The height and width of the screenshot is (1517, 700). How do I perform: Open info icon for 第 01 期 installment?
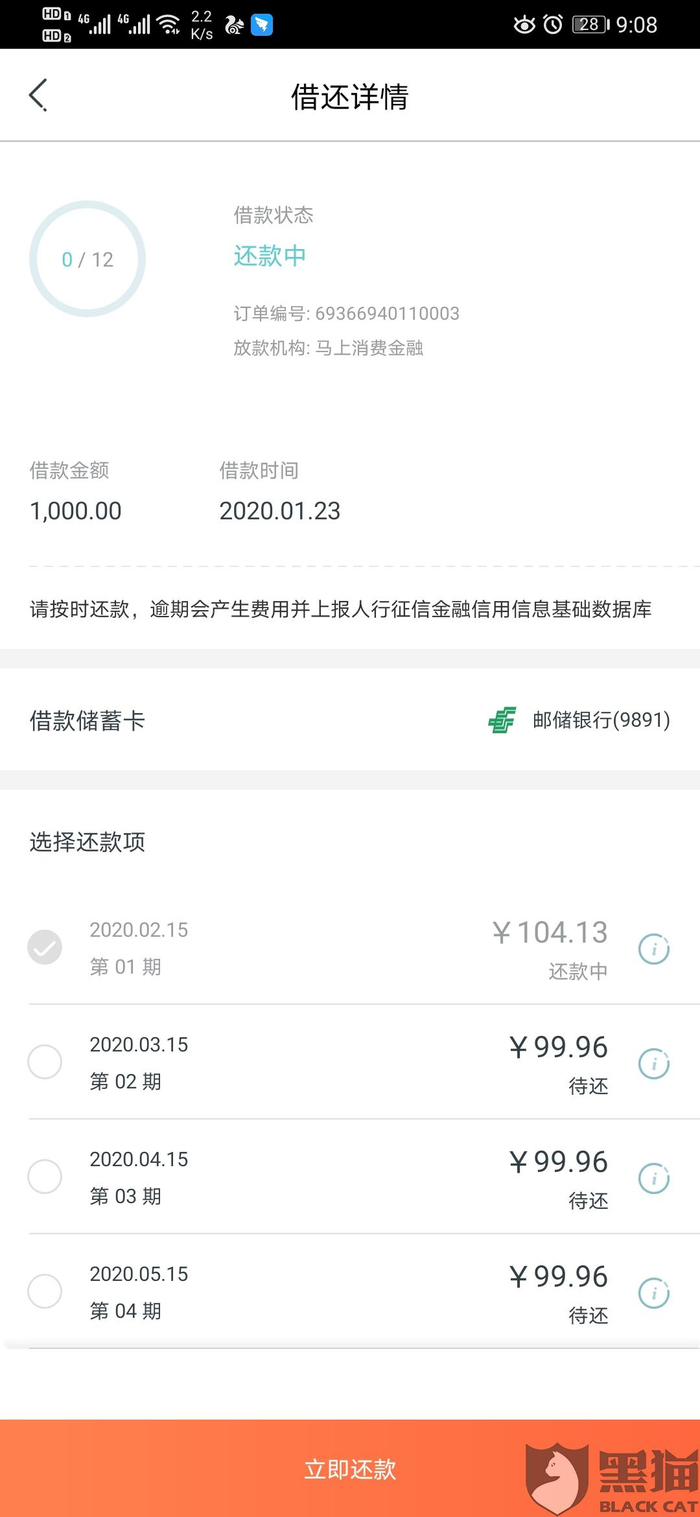(654, 949)
